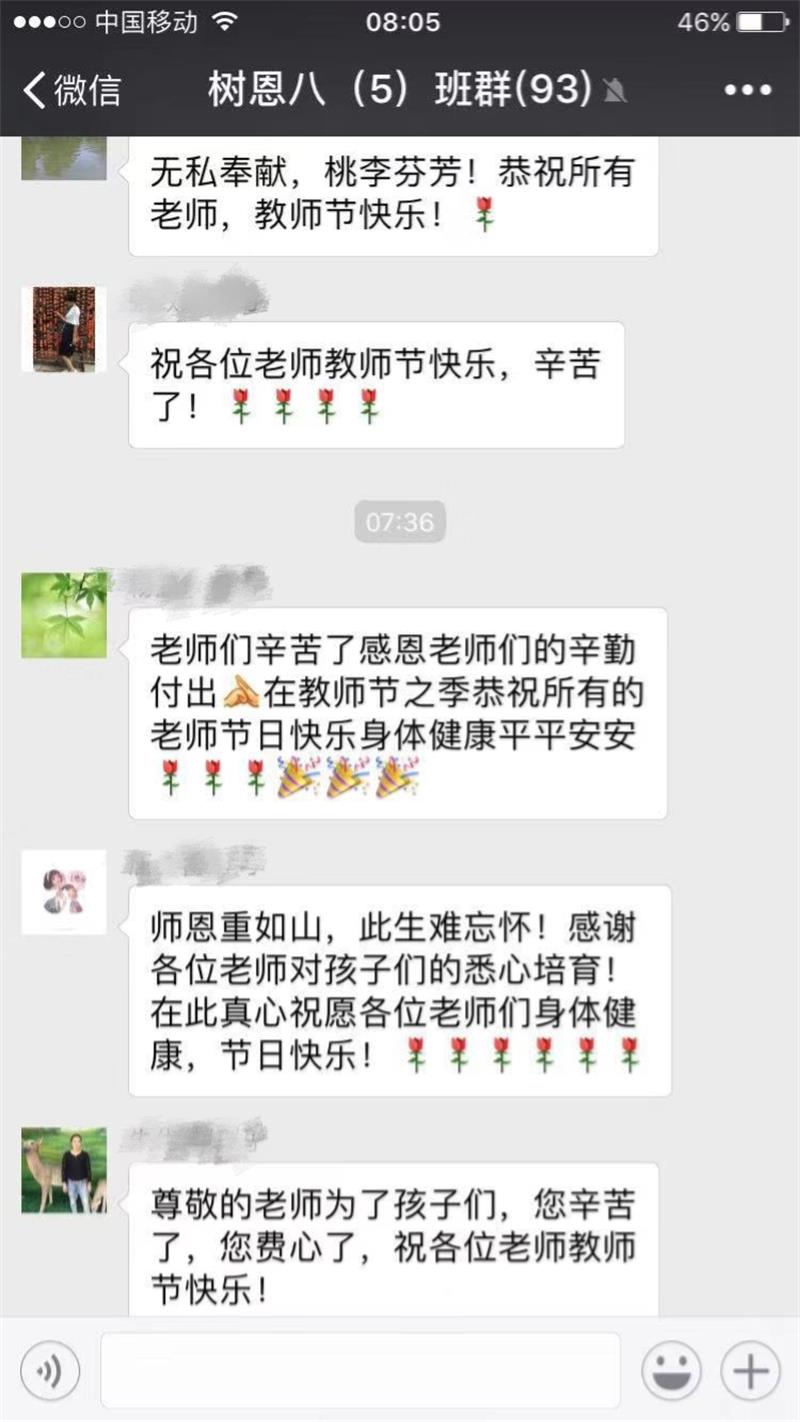800x1422 pixels.
Task: Open the group chat details menu
Action: (748, 90)
